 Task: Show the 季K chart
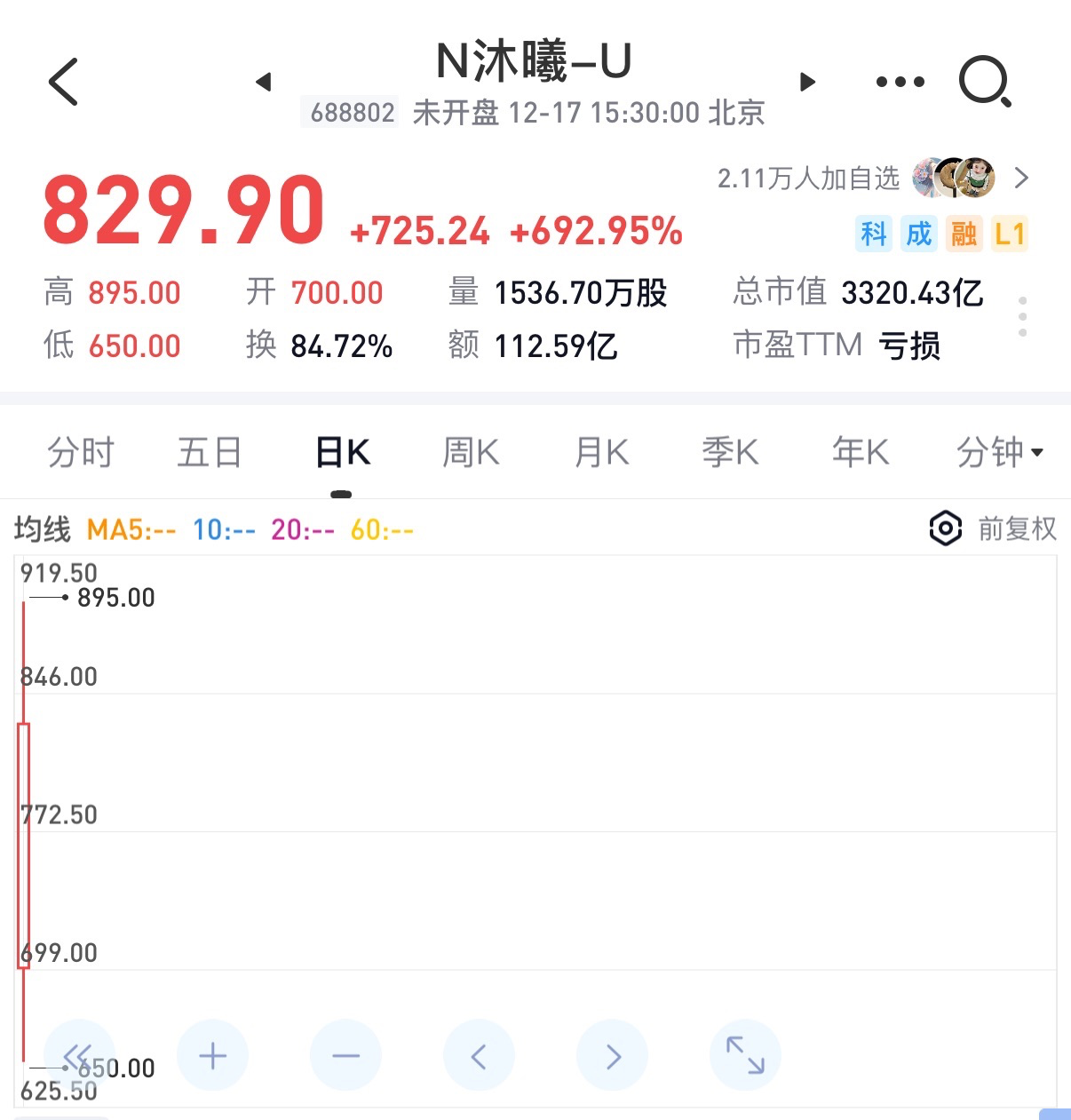[x=730, y=453]
